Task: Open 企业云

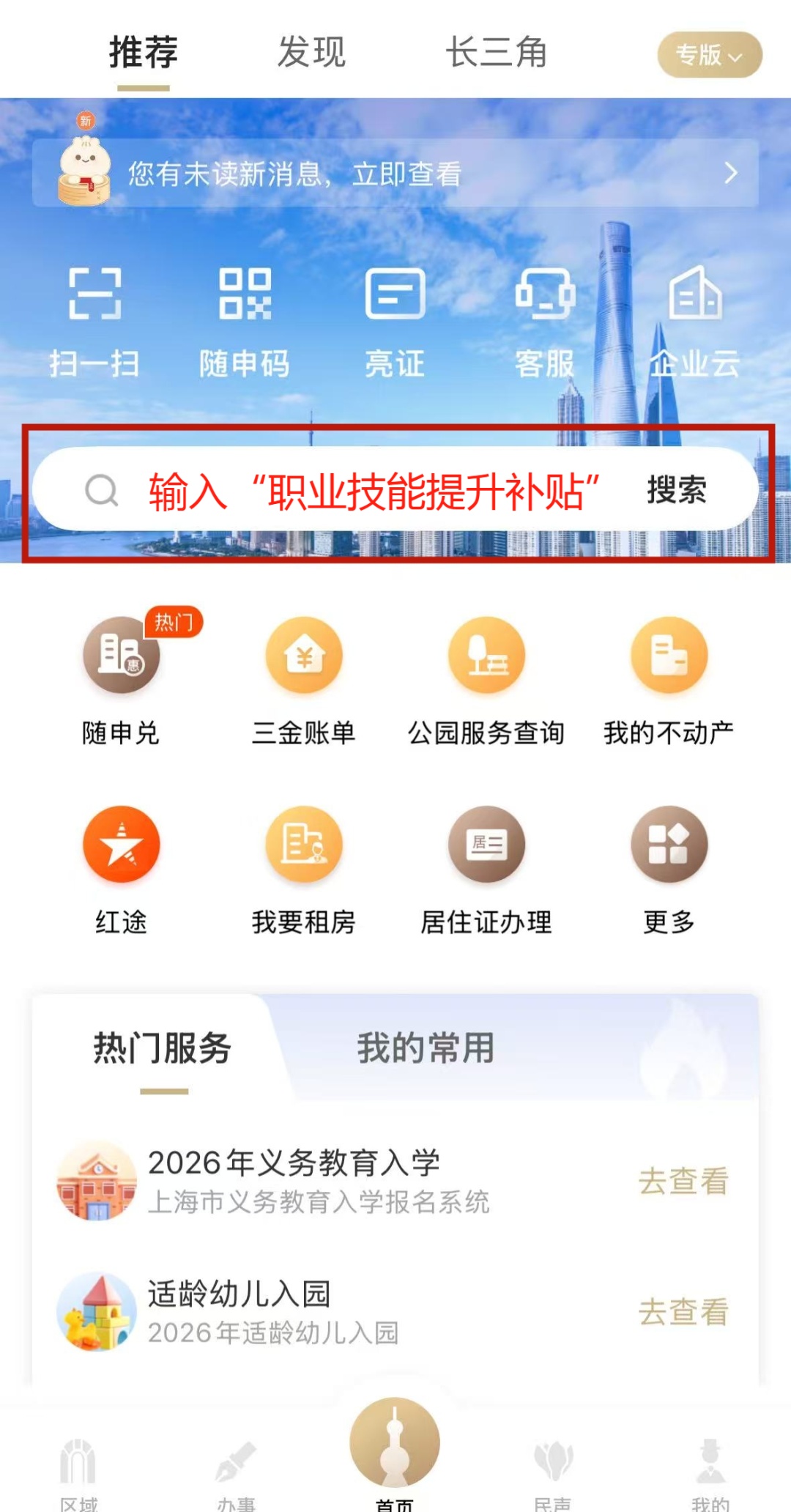Action: (695, 320)
